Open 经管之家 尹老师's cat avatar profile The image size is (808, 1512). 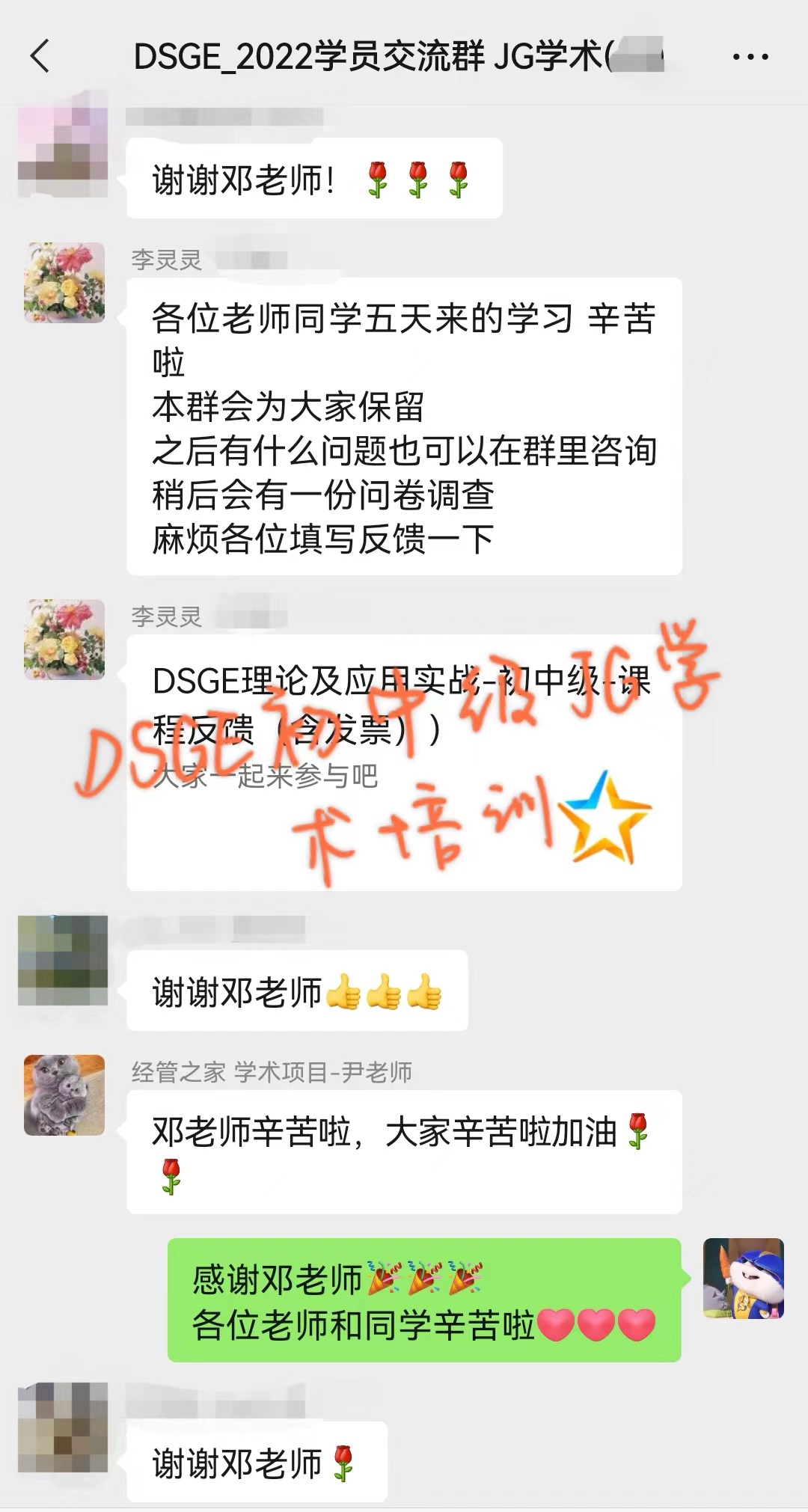(64, 1095)
